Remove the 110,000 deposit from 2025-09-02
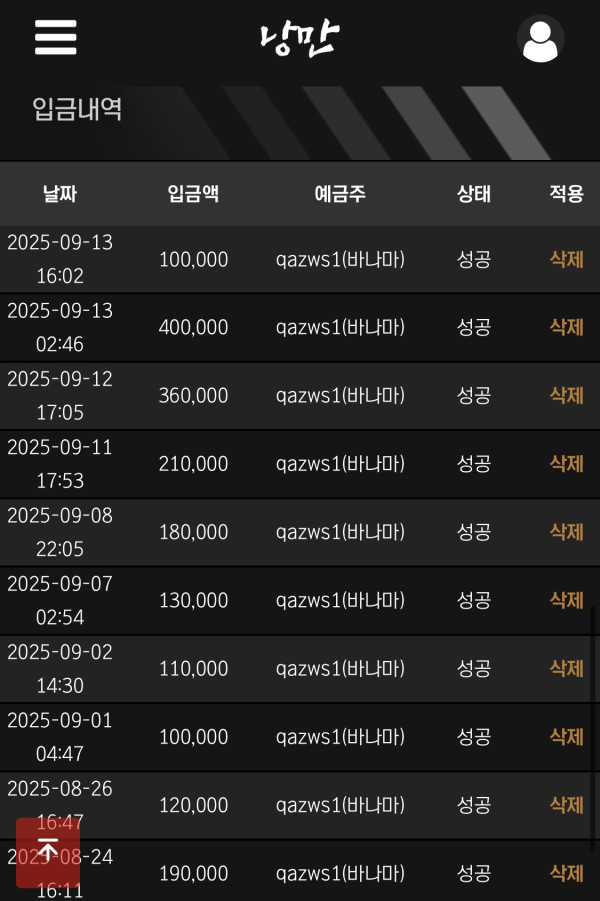The width and height of the screenshot is (600, 901). tap(566, 668)
